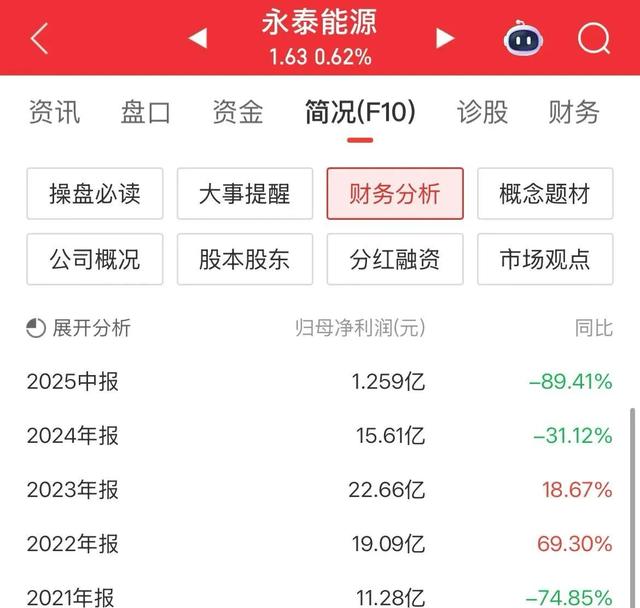Open the 大事提醒 section
The width and height of the screenshot is (640, 608).
245,193
